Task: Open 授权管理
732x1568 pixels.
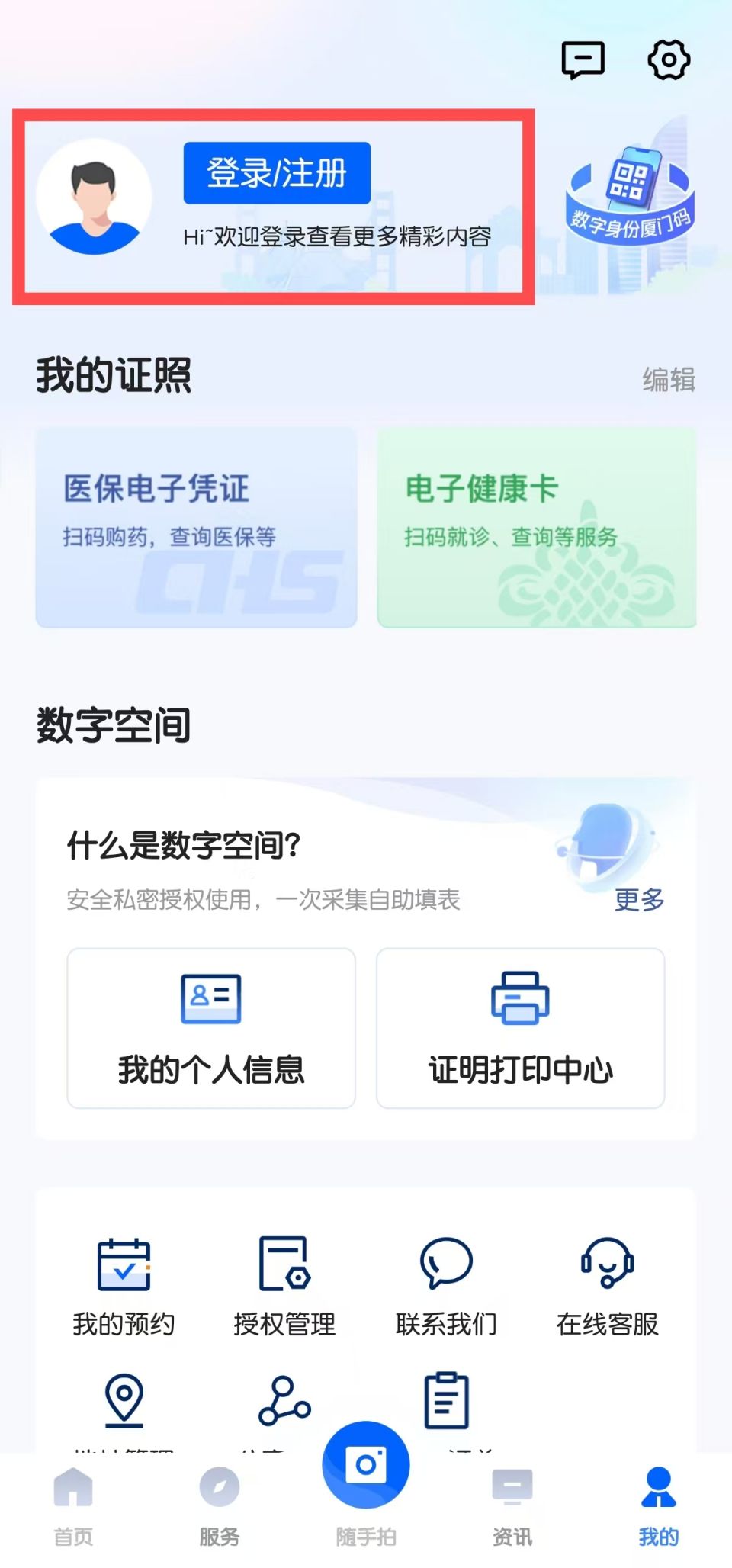Action: [284, 1287]
